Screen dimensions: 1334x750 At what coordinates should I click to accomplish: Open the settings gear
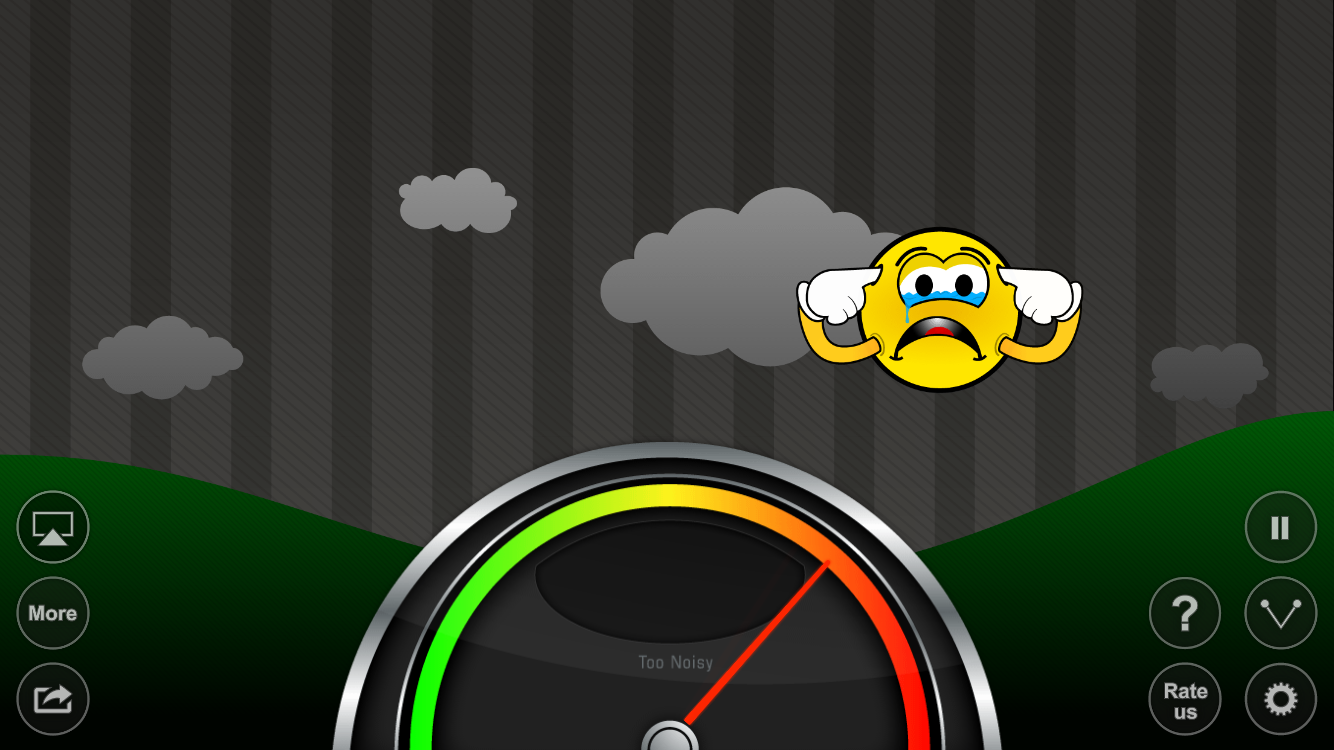(1280, 699)
